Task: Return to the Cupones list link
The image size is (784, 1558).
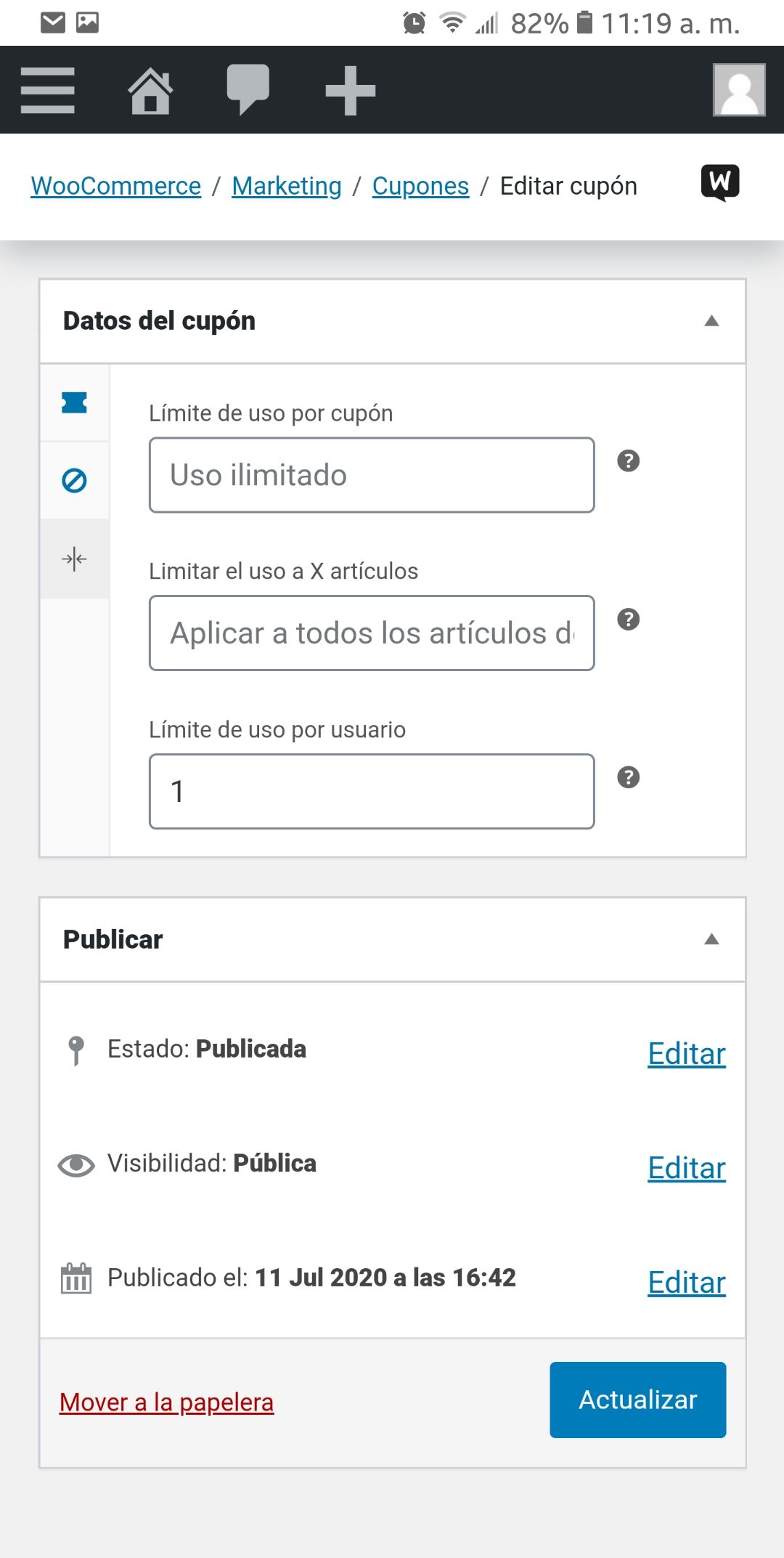Action: 420,186
